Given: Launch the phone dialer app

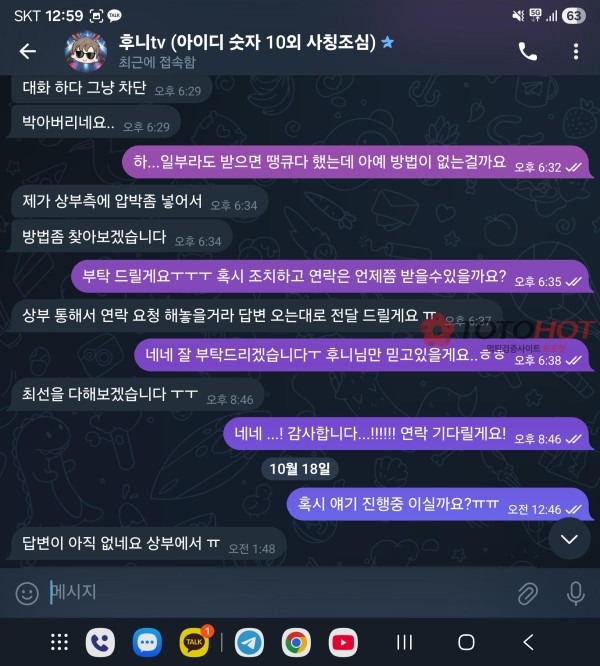Looking at the screenshot, I should 100,642.
